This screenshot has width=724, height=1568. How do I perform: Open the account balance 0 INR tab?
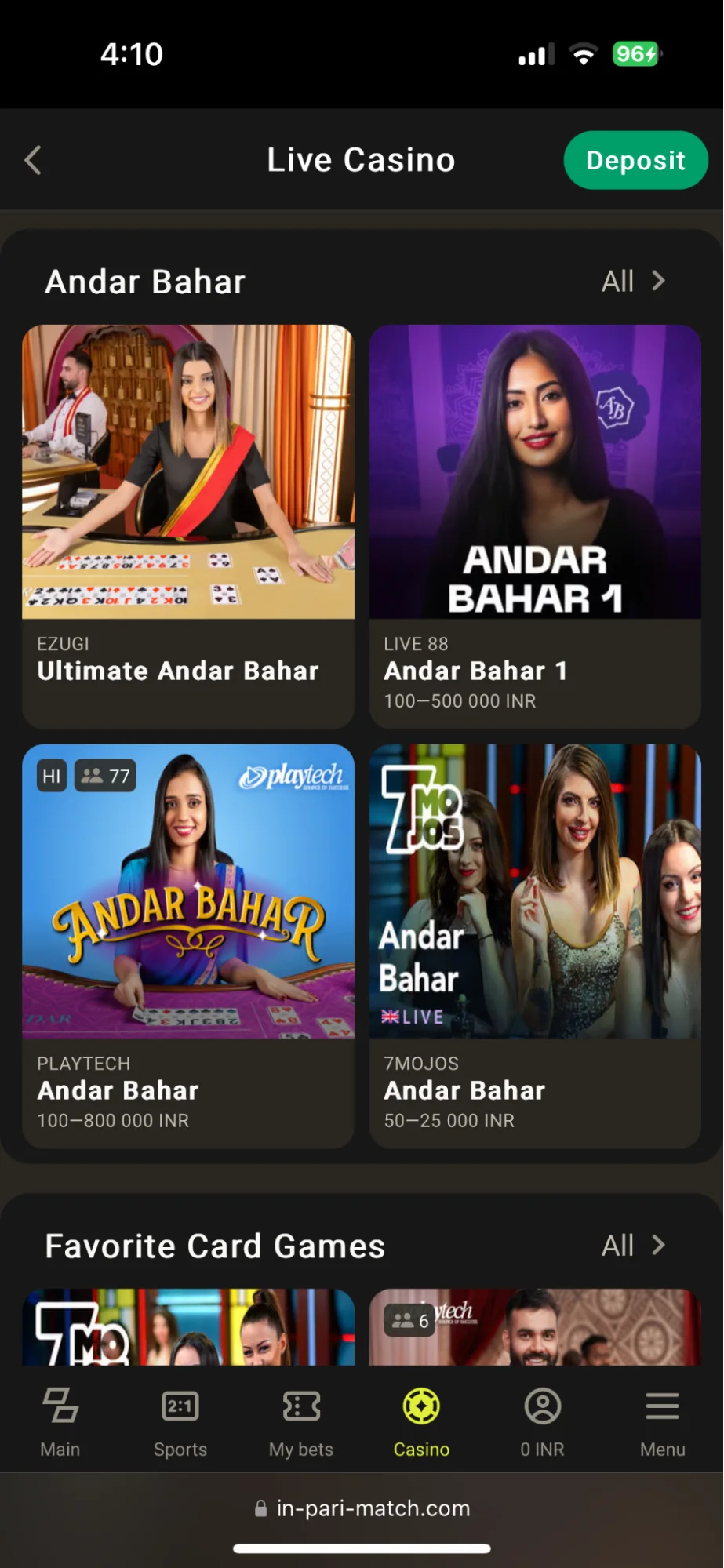click(542, 1421)
